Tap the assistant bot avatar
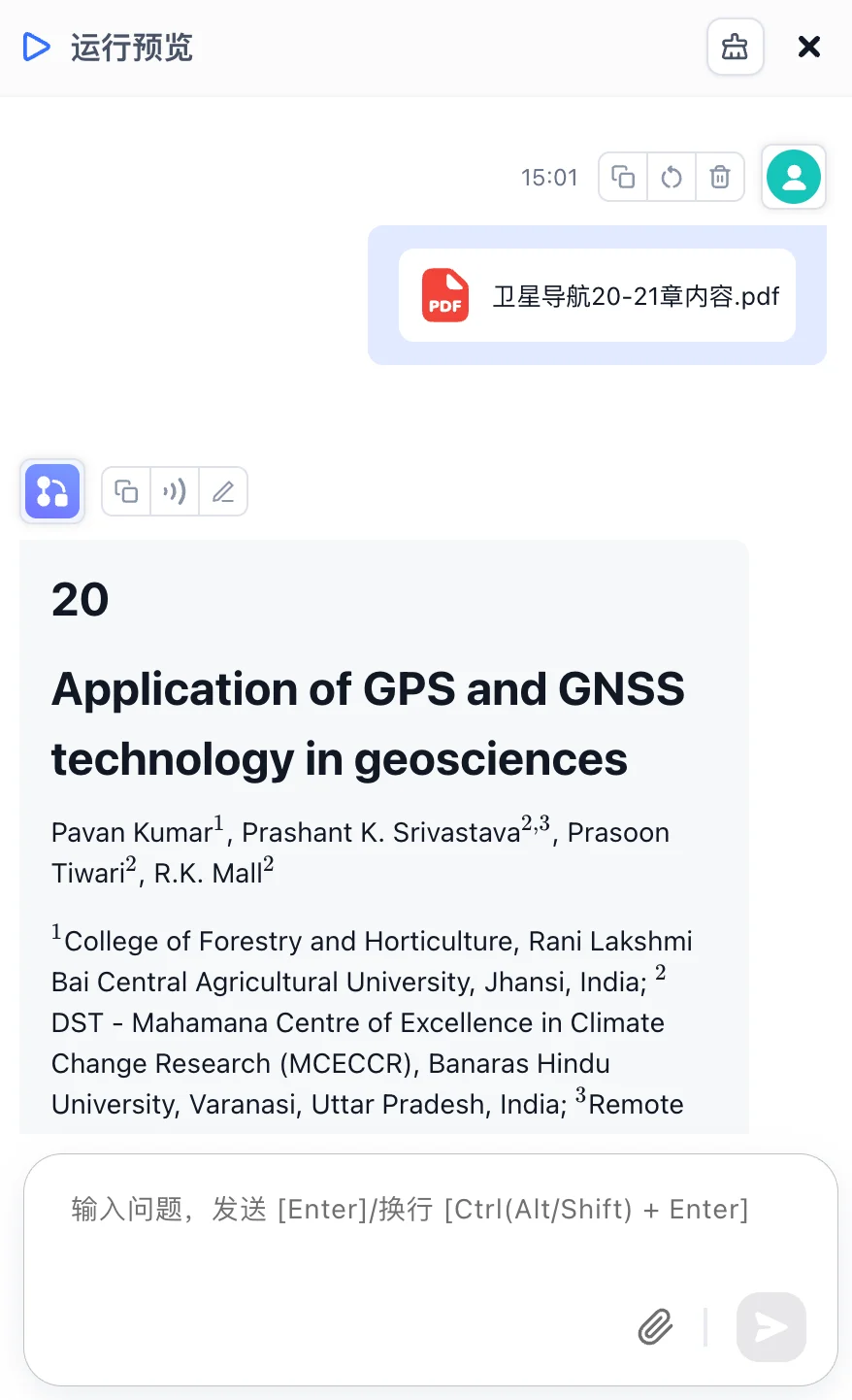This screenshot has width=852, height=1400. click(x=52, y=491)
